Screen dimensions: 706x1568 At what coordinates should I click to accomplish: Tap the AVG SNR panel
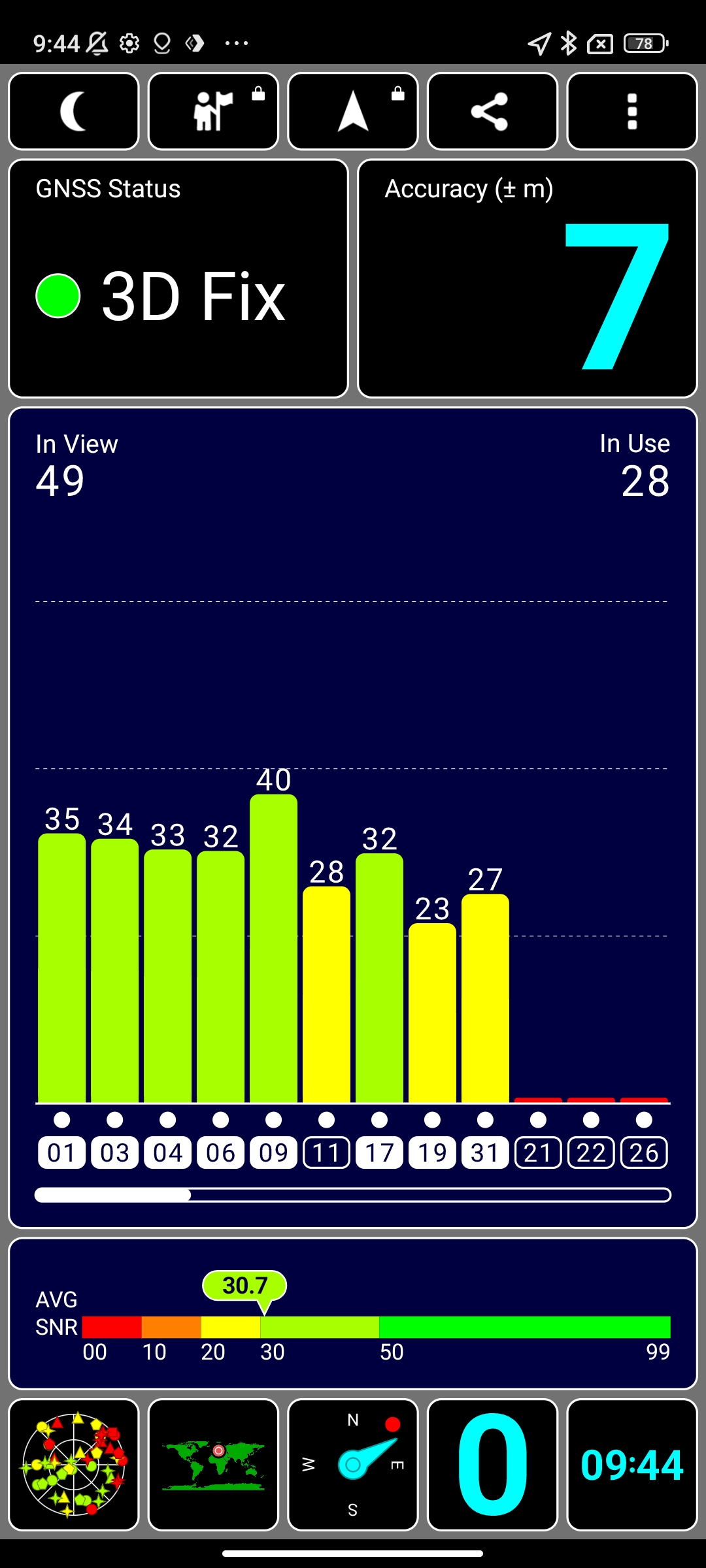[353, 1313]
